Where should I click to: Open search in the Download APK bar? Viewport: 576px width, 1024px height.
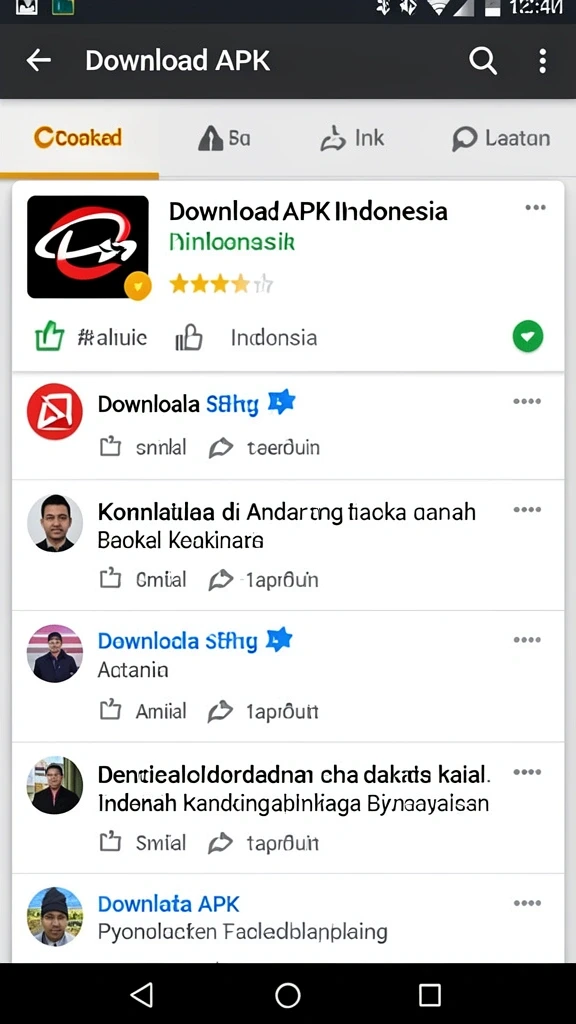tap(483, 61)
